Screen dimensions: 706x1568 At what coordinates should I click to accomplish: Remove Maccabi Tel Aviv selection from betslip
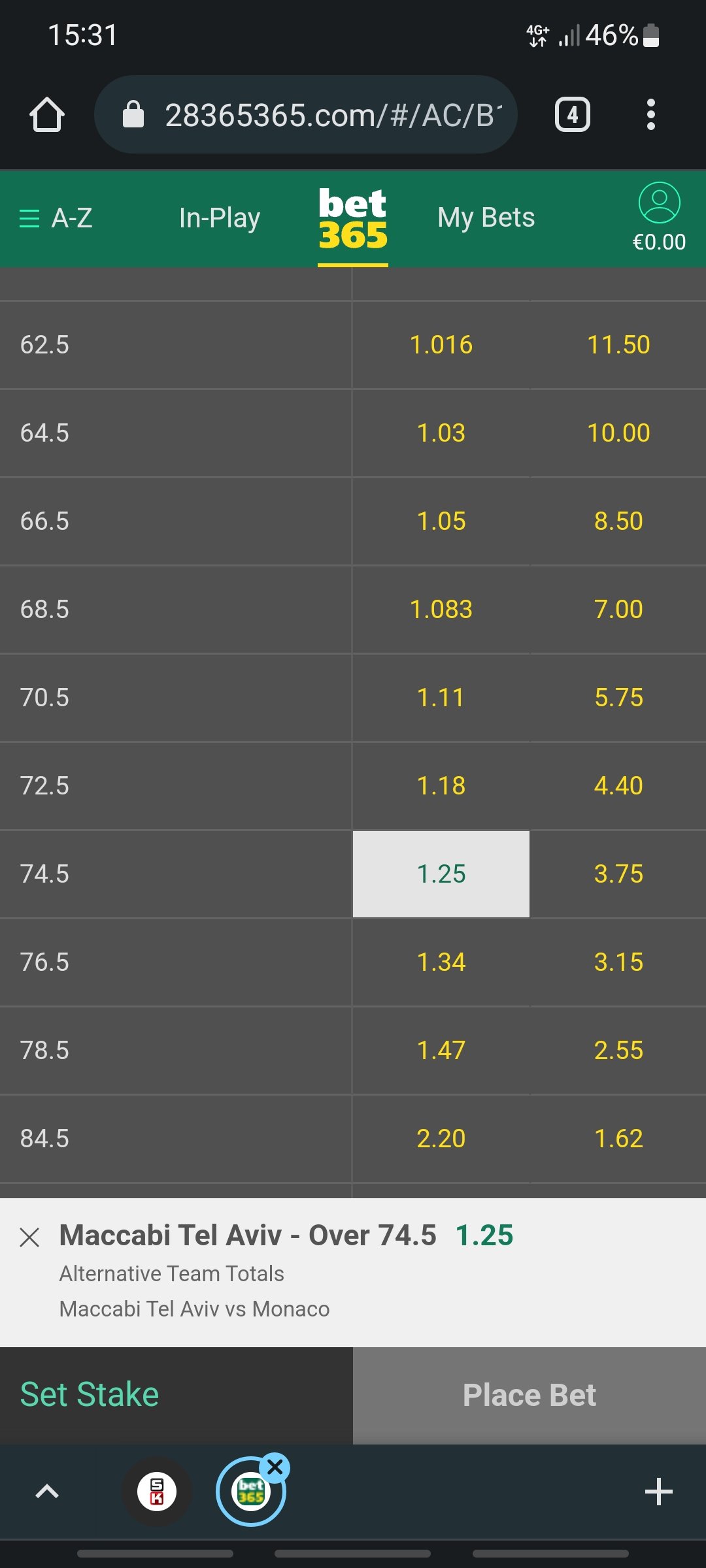click(29, 1237)
